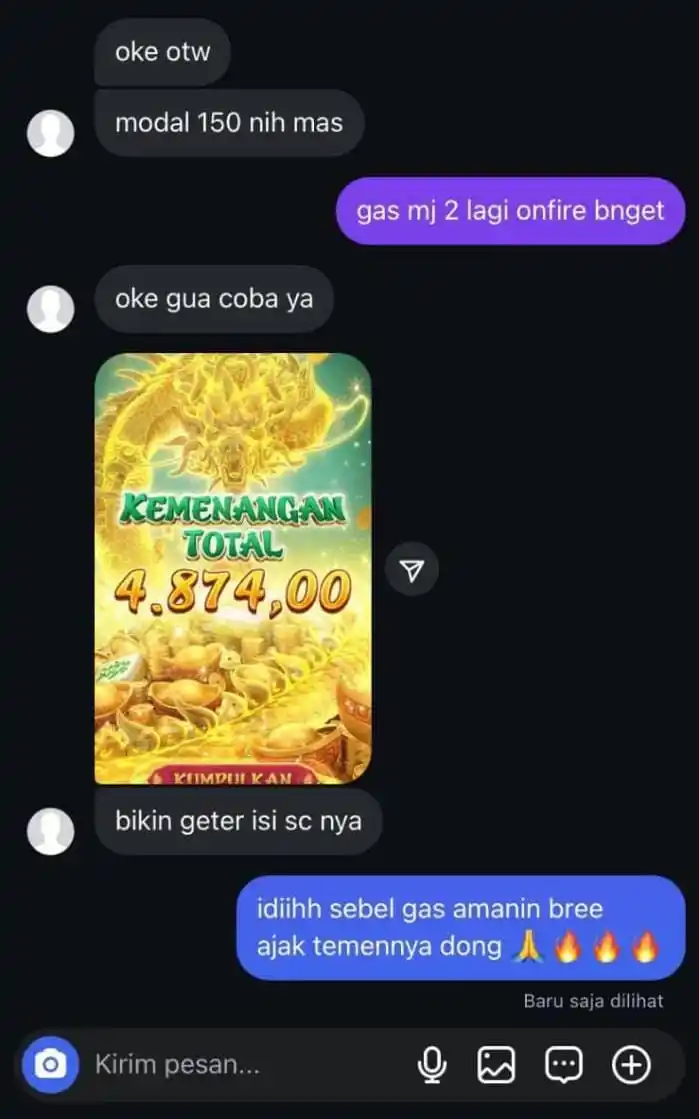Open the gallery image picker
This screenshot has height=1119, width=699.
click(x=496, y=1065)
